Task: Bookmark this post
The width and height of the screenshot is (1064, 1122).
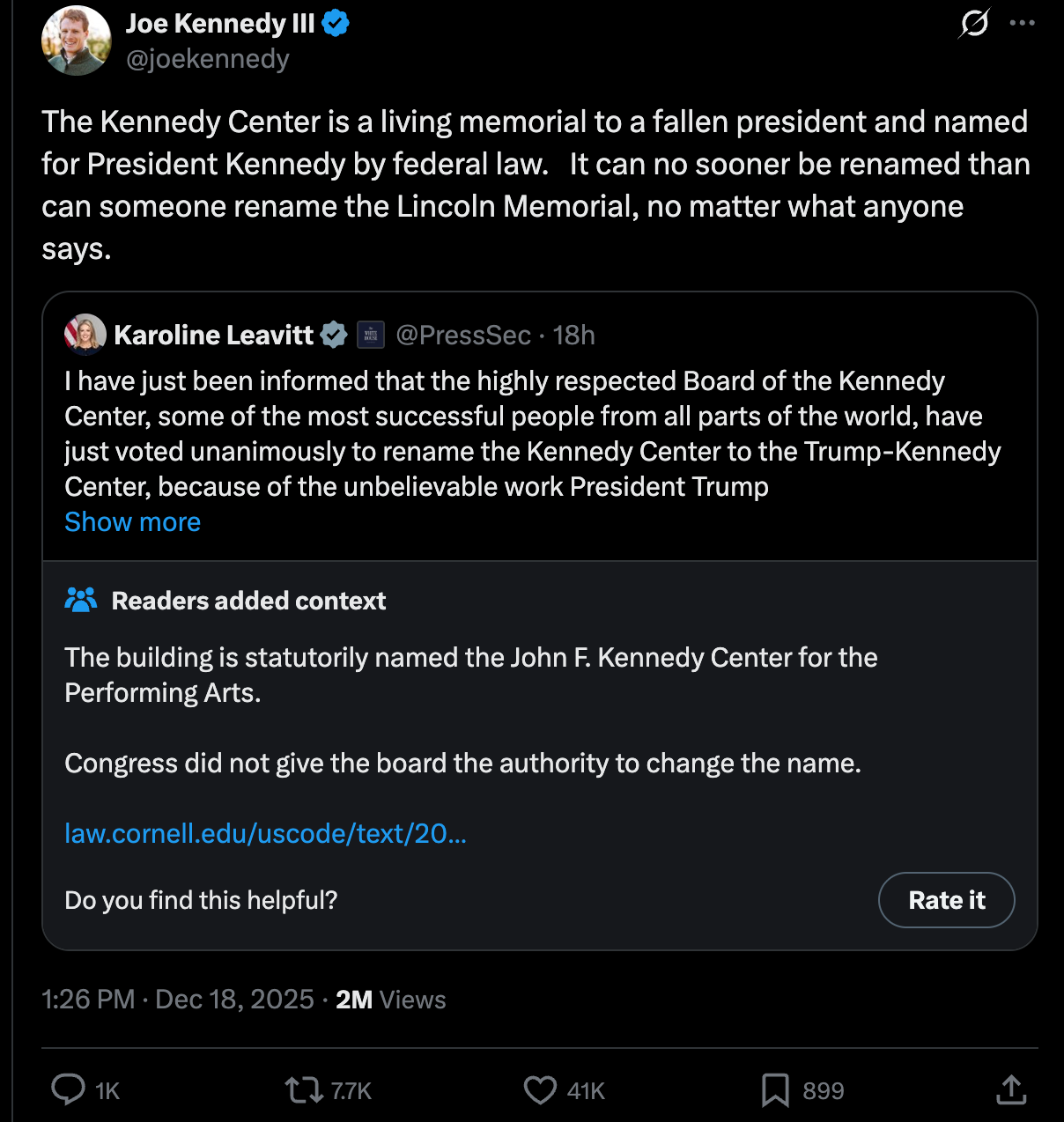Action: (775, 1089)
